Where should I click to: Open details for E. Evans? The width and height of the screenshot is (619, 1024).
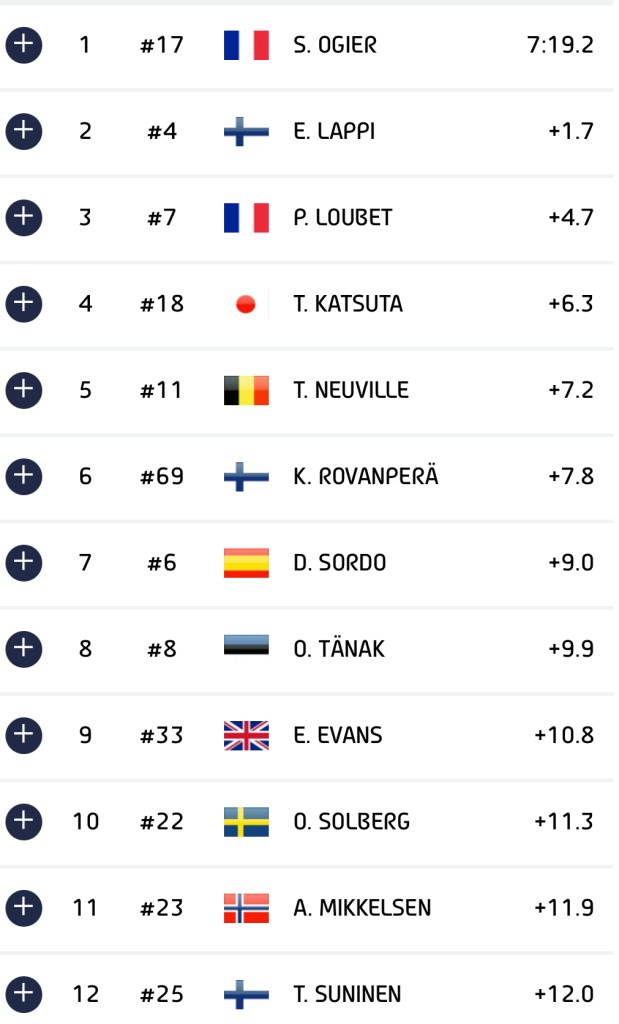(x=24, y=735)
